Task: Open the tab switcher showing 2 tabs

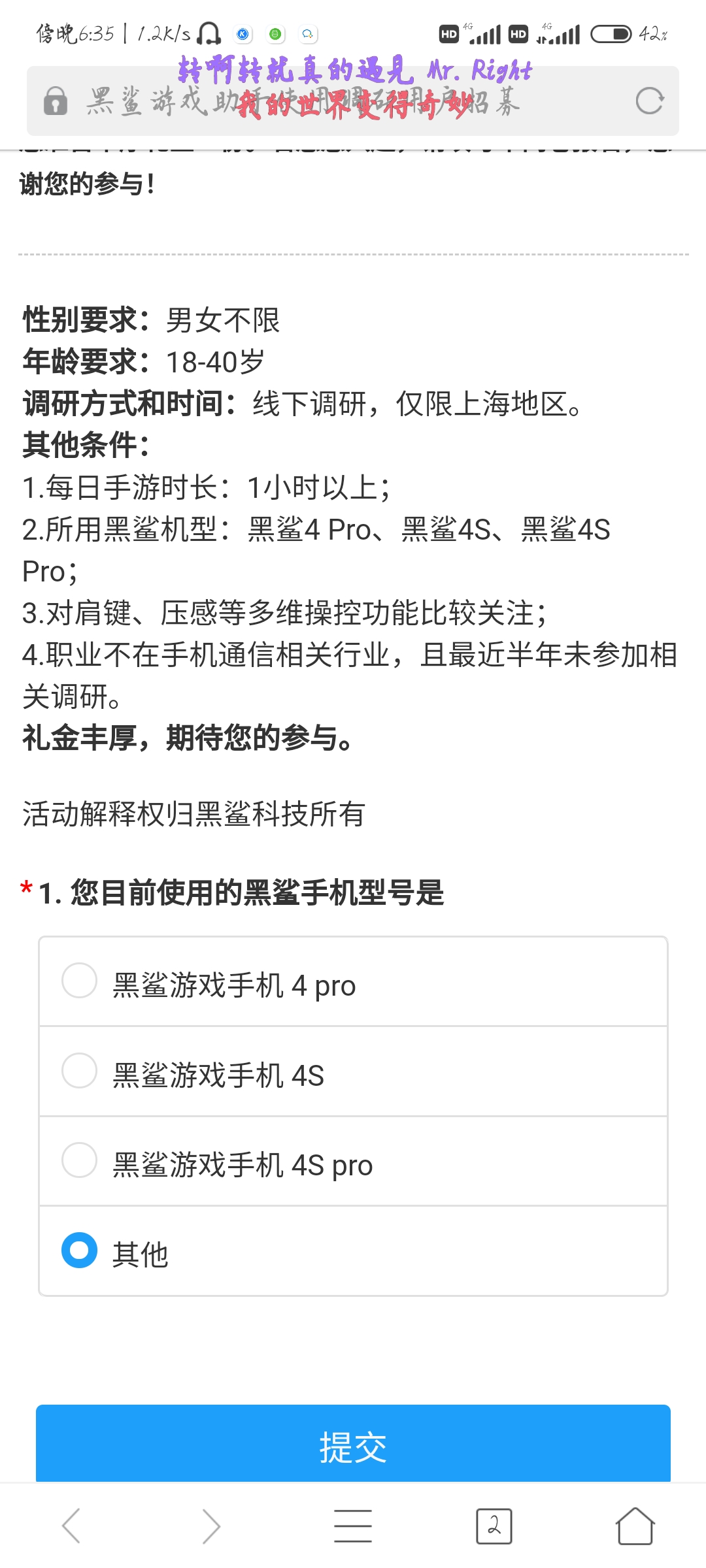Action: pyautogui.click(x=494, y=1526)
